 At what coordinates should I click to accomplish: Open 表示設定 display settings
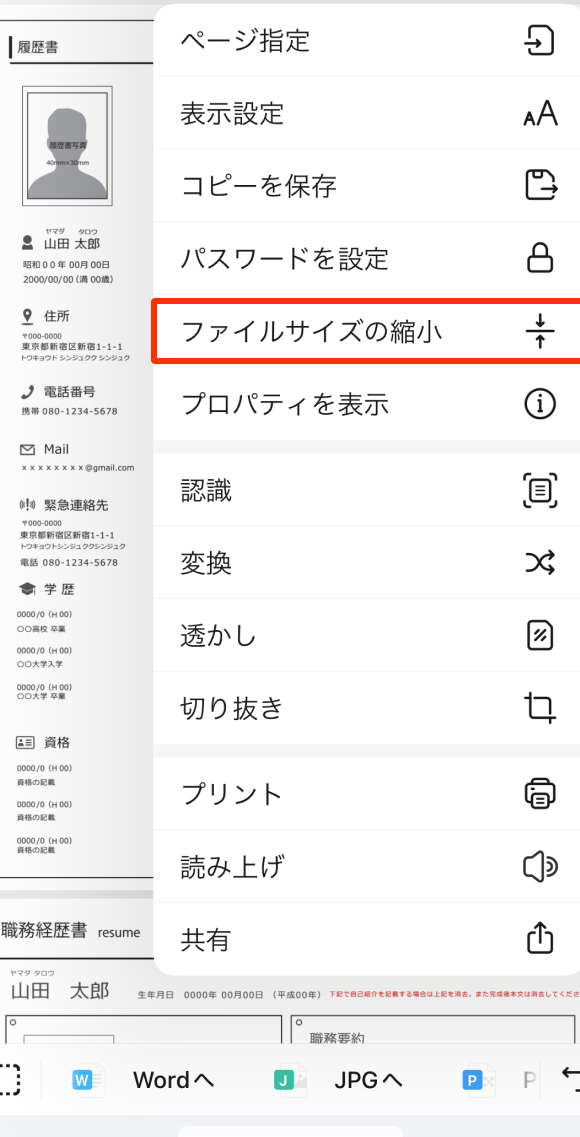(367, 113)
